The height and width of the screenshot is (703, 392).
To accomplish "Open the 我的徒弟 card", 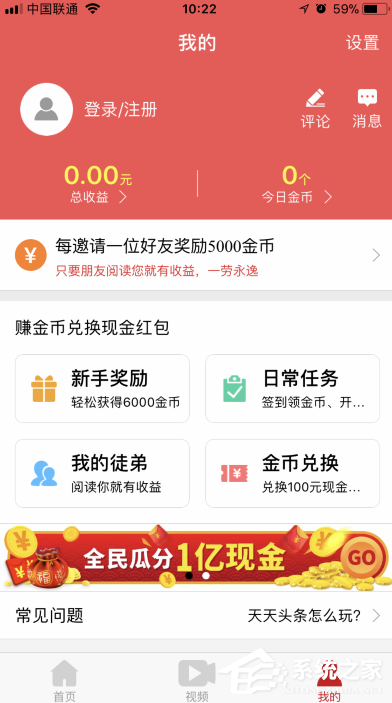I will point(102,473).
